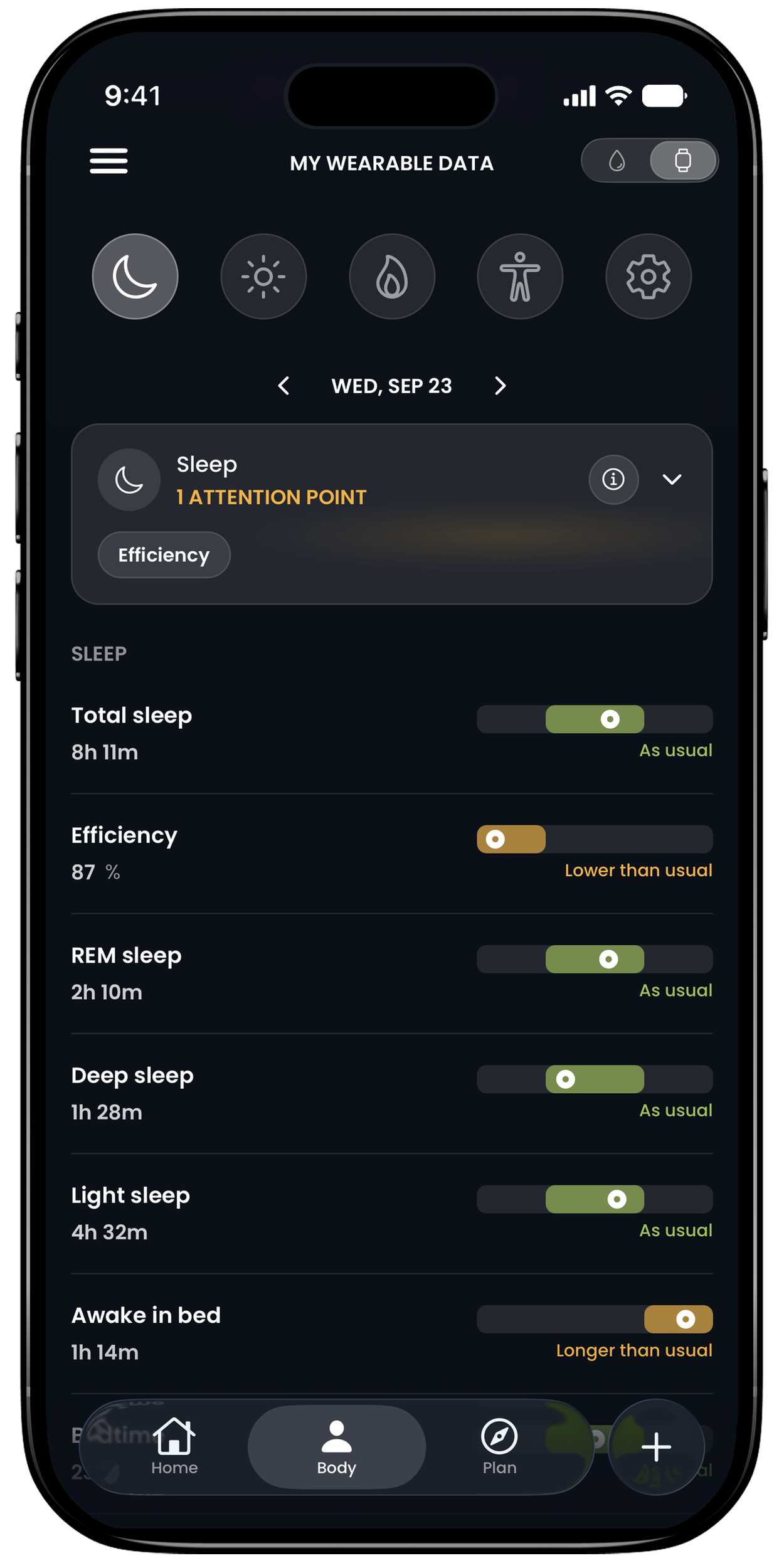This screenshot has height=1568, width=784.
Task: Switch to the blood drop data view
Action: (617, 161)
